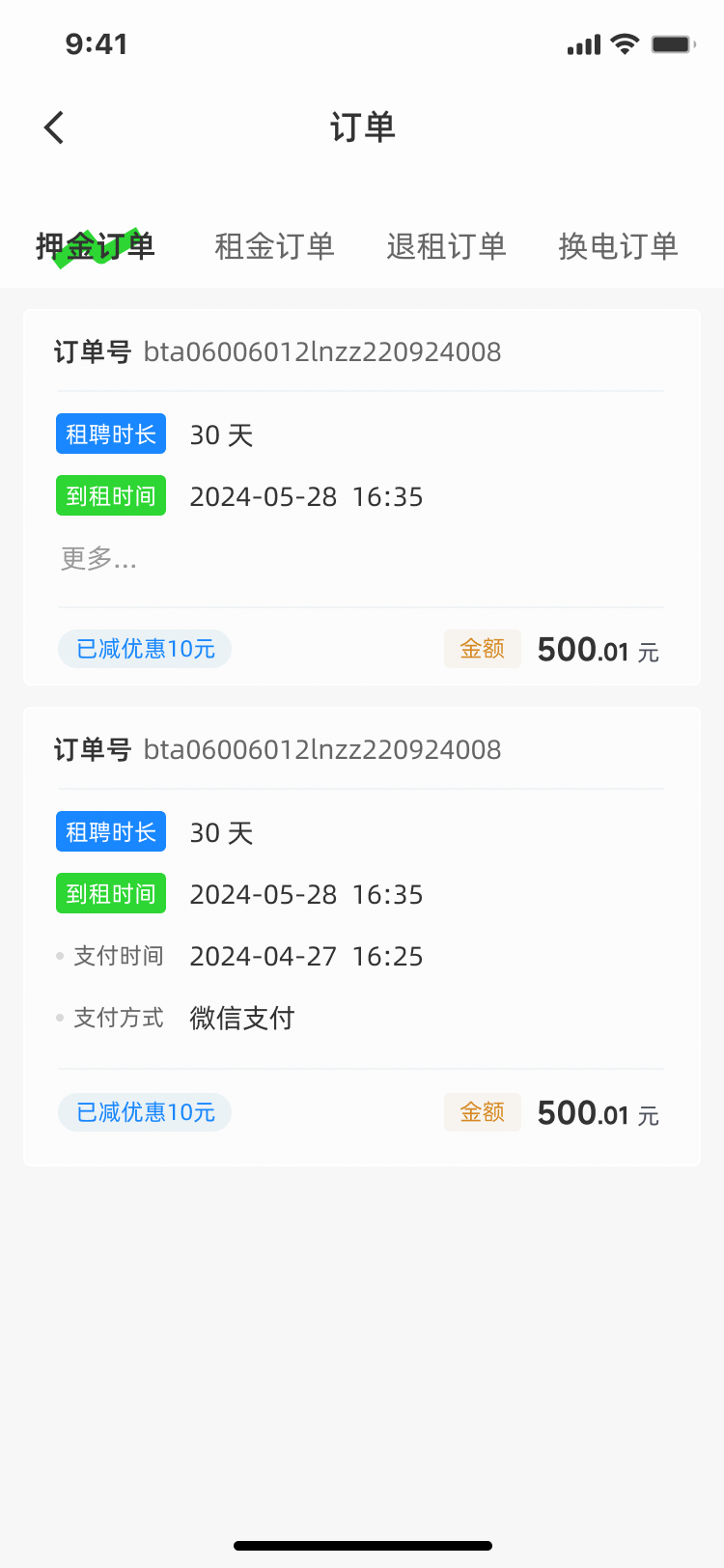Click the blue 租聘时长 badge on first order

(x=110, y=434)
